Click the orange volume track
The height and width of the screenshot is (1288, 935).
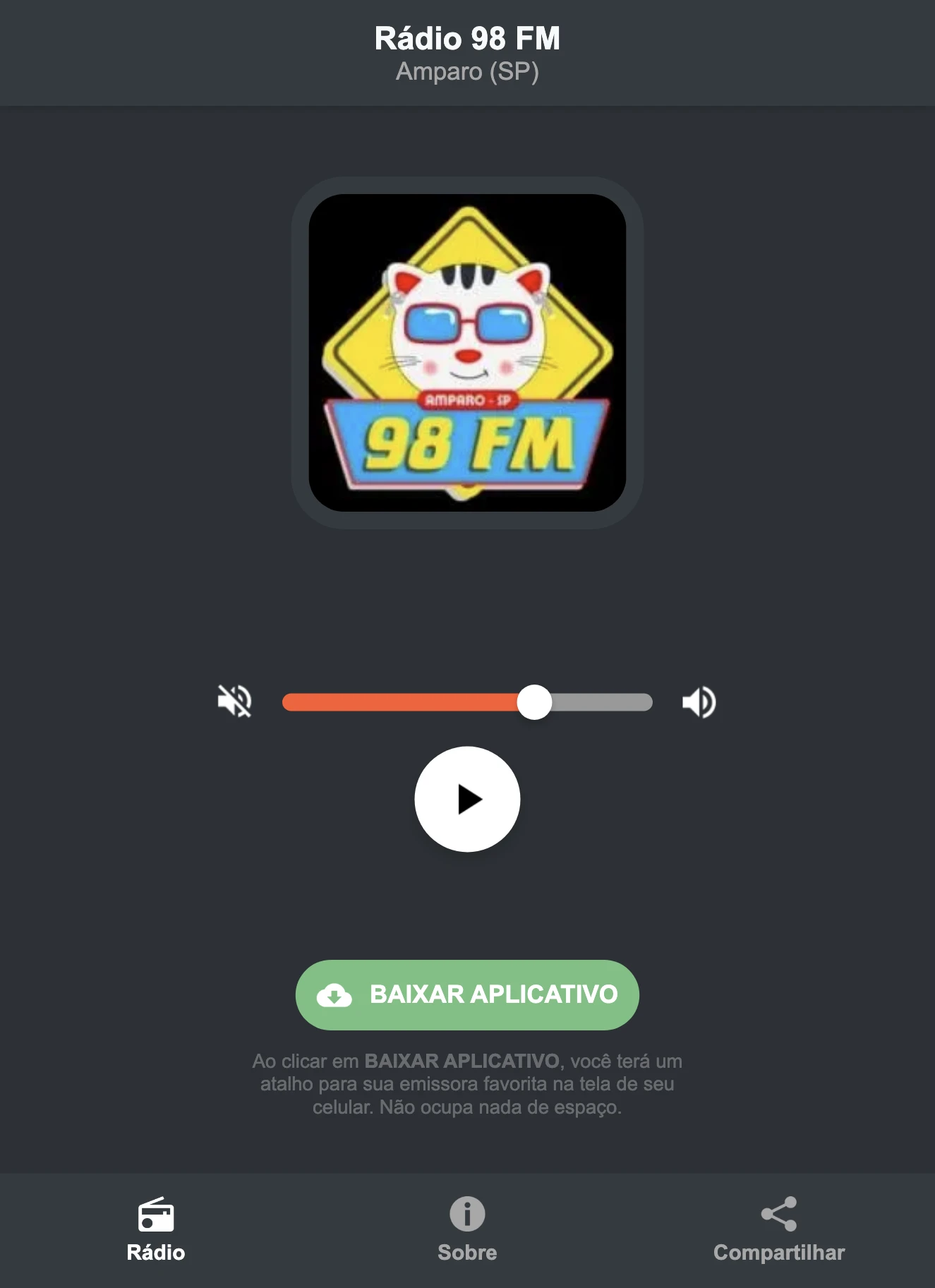(402, 701)
